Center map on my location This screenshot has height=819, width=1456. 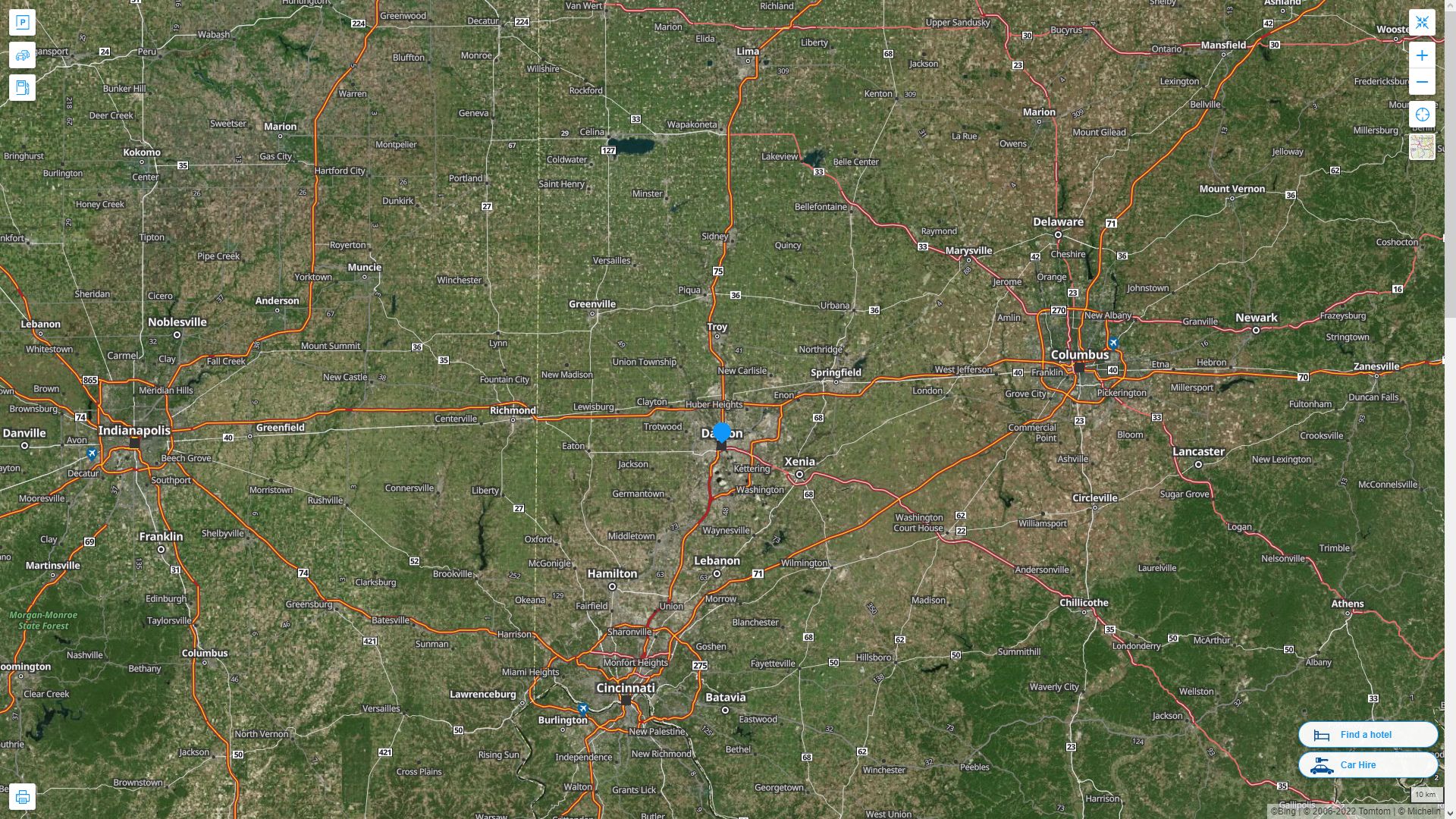(1422, 115)
